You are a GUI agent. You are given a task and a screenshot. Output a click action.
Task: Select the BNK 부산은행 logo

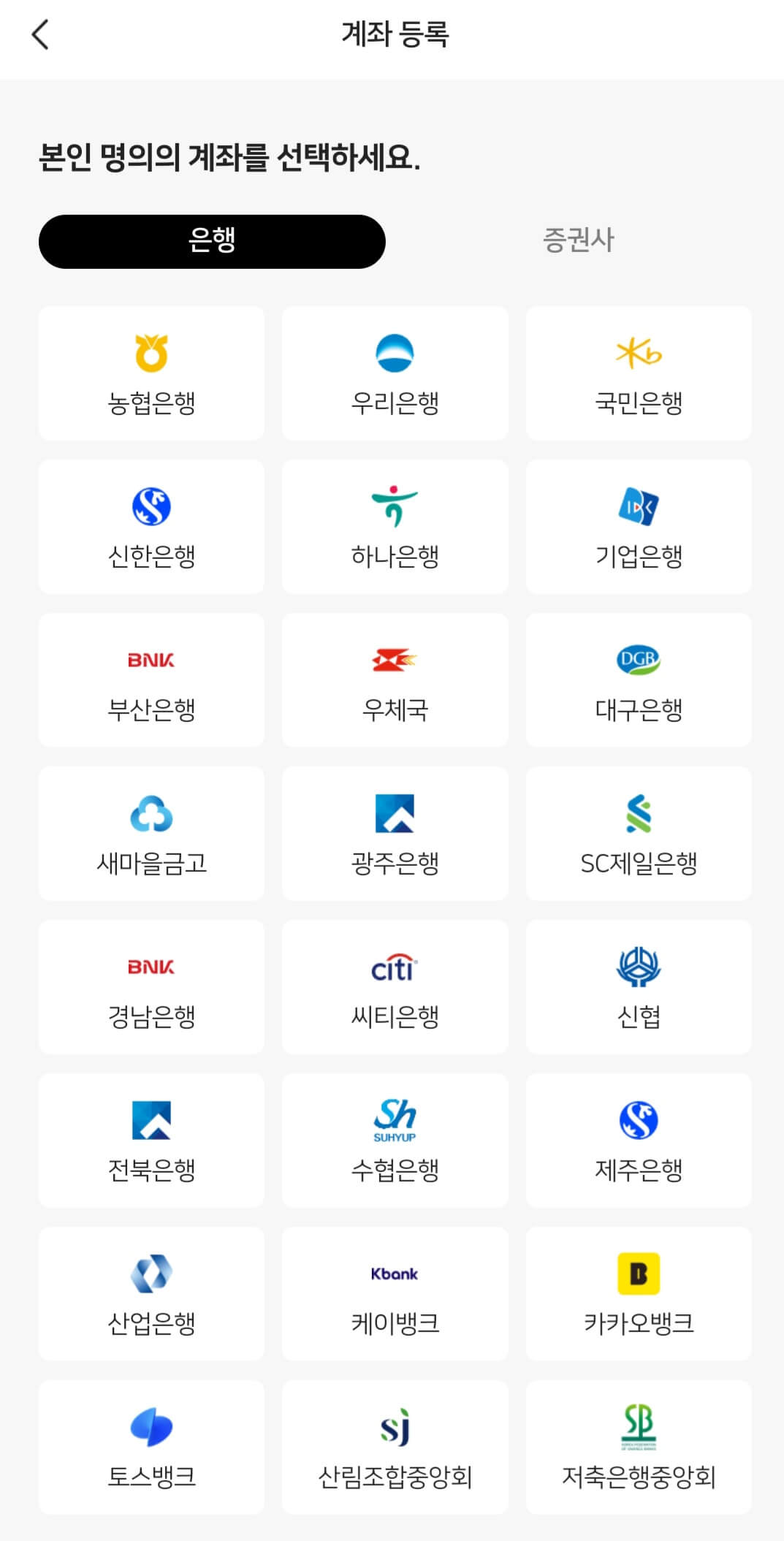pyautogui.click(x=151, y=660)
